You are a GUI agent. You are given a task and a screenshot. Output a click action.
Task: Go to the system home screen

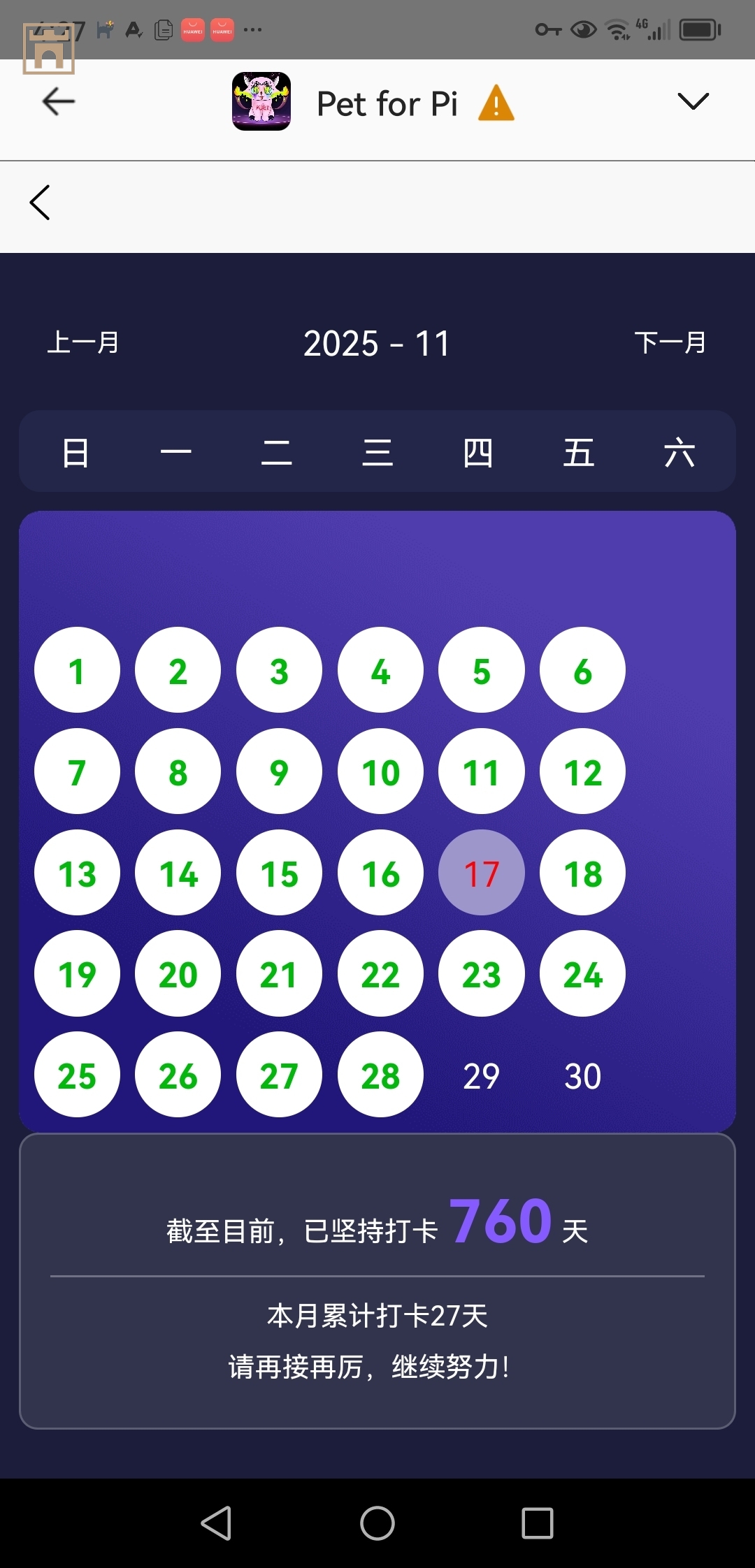click(x=377, y=1523)
